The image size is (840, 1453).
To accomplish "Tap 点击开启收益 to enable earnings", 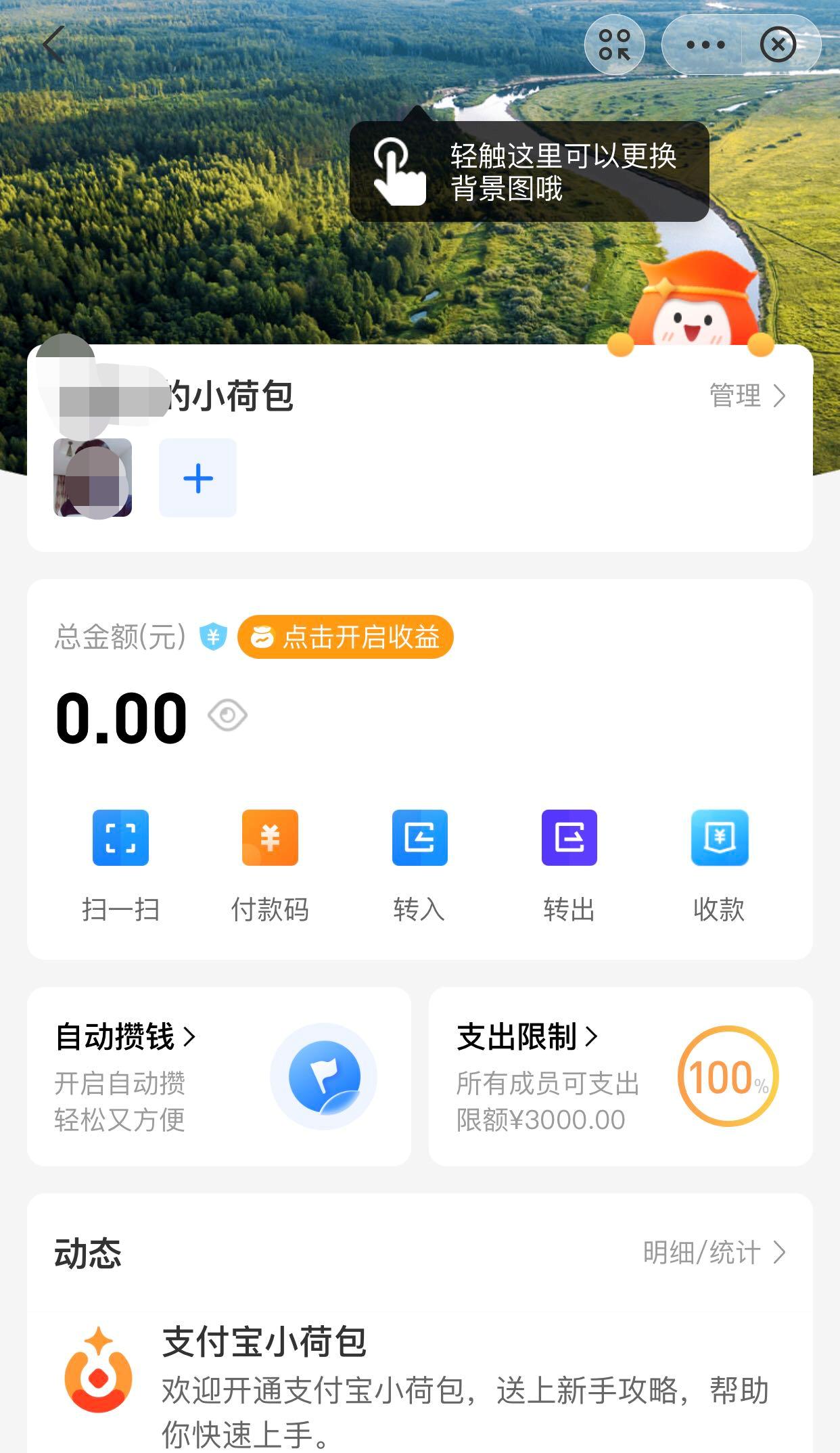I will coord(345,637).
